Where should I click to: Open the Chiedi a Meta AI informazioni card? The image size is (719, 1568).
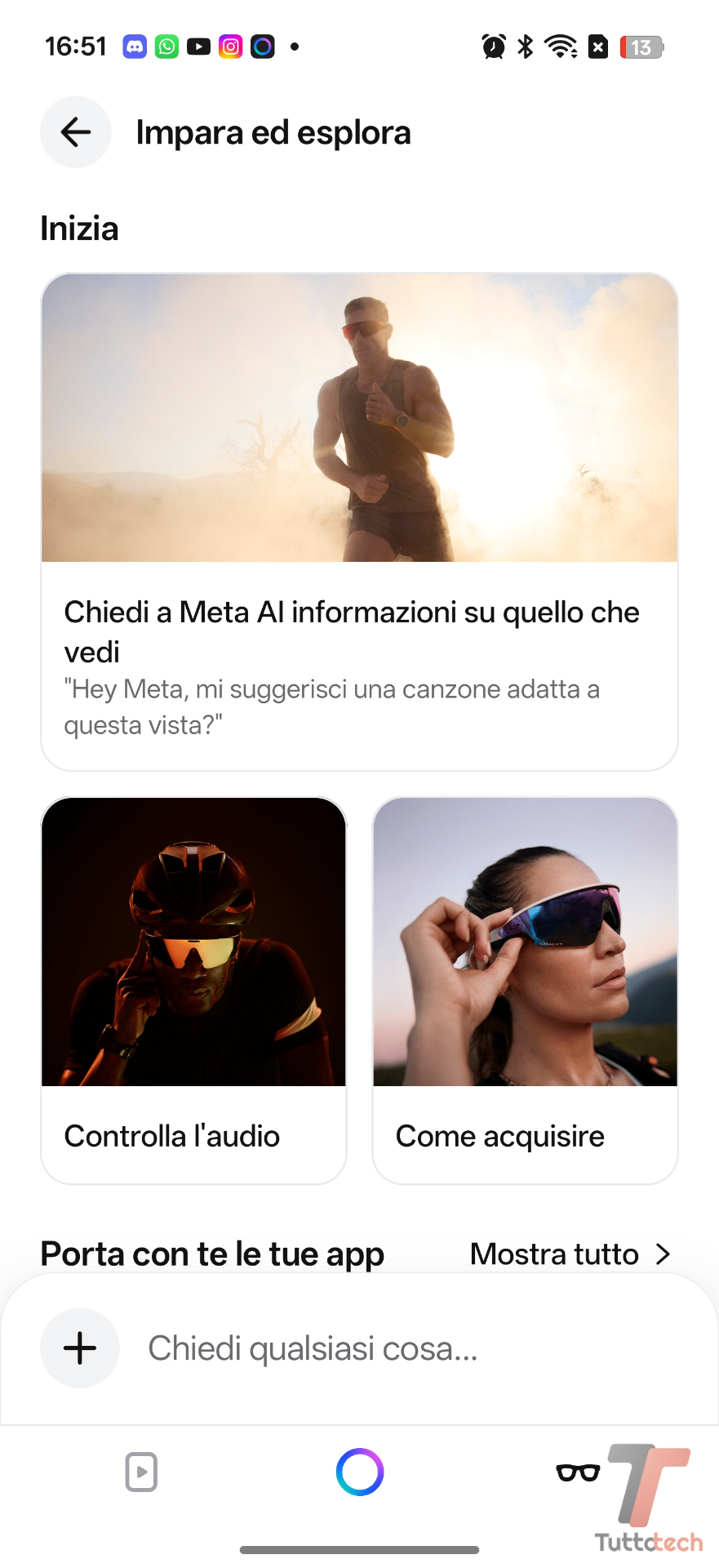pos(359,523)
